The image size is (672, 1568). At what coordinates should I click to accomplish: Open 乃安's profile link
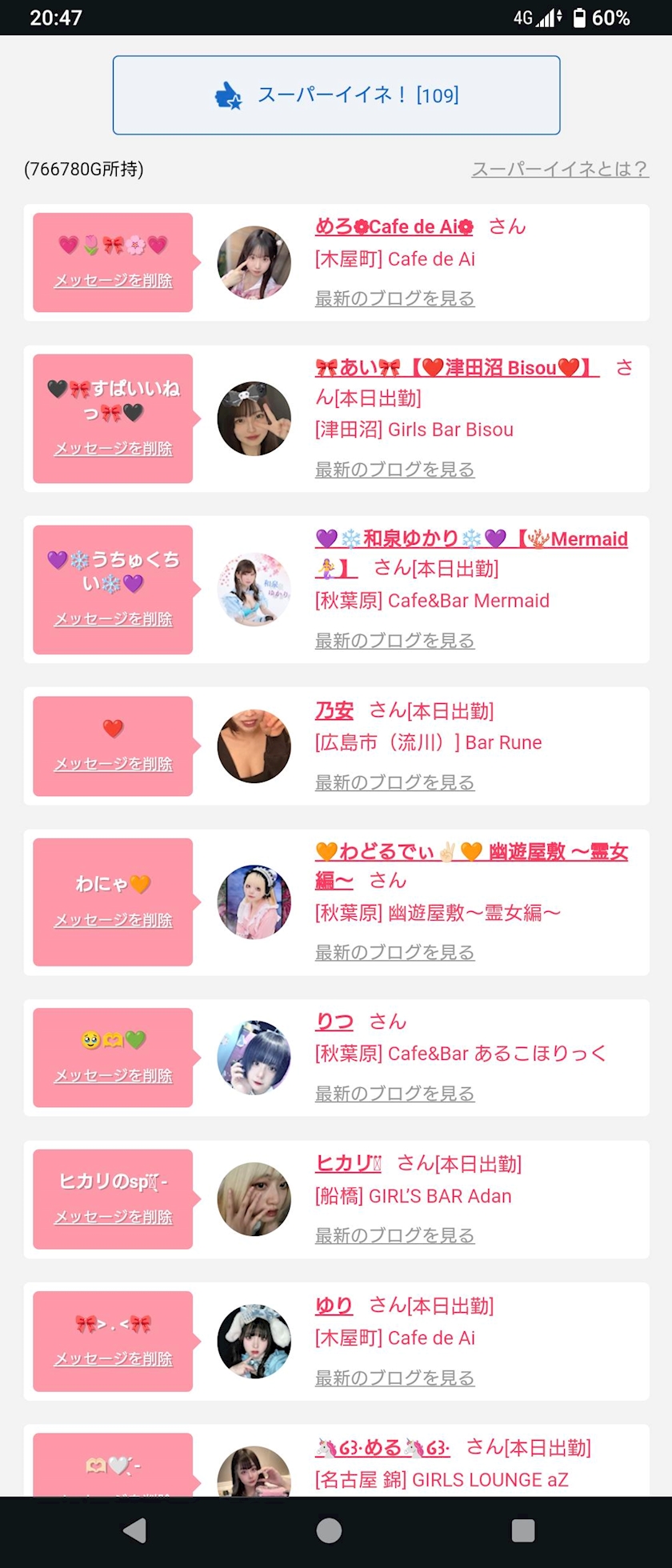[x=334, y=710]
